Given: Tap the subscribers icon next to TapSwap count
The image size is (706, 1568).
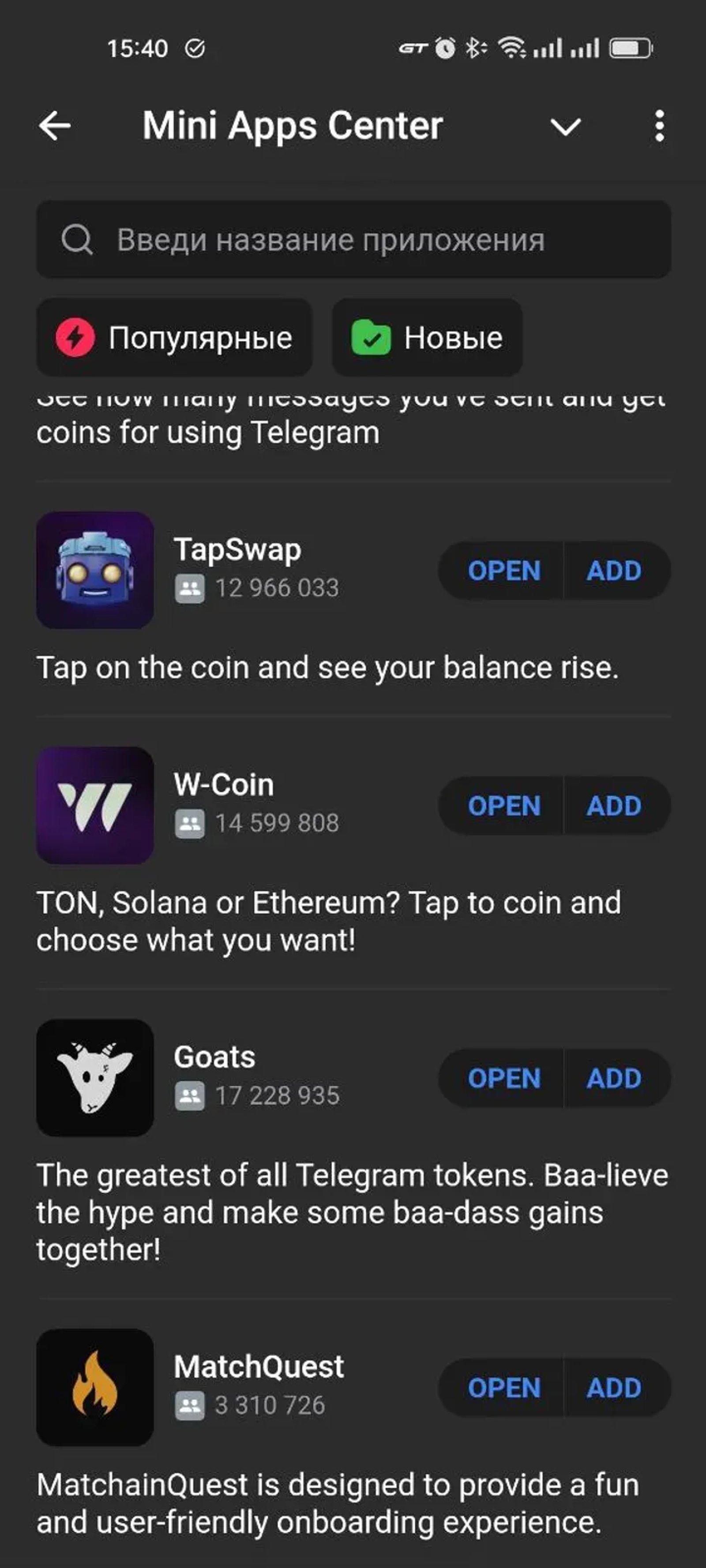Looking at the screenshot, I should click(189, 587).
